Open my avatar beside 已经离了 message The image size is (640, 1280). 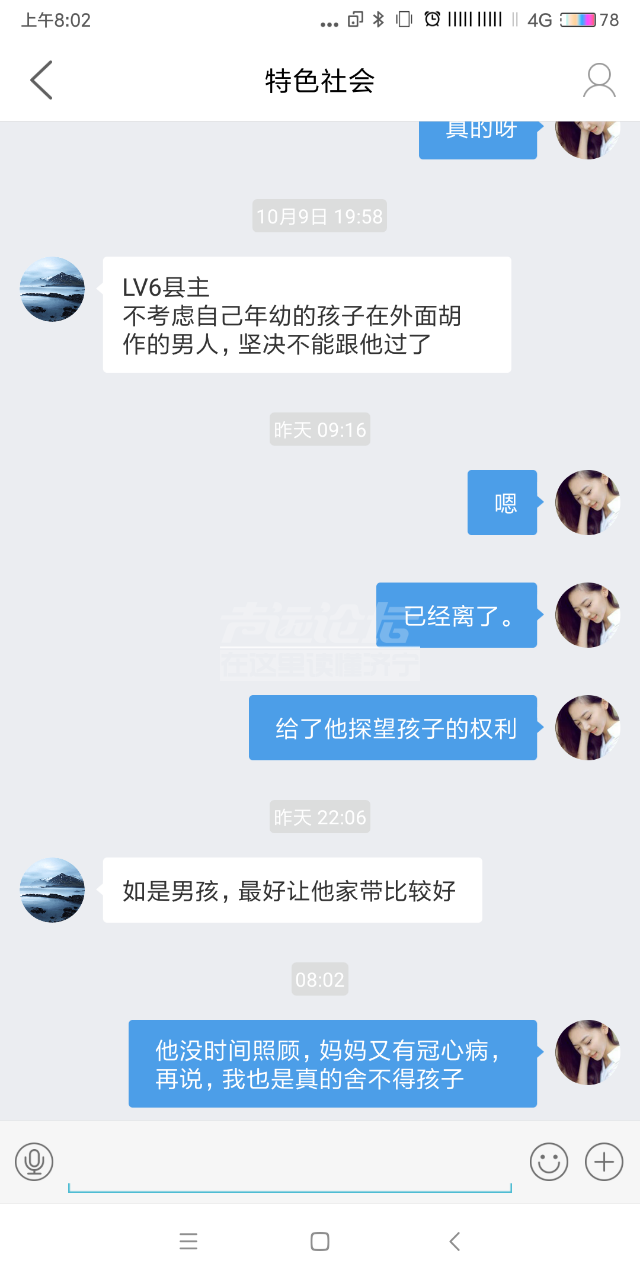pos(588,615)
